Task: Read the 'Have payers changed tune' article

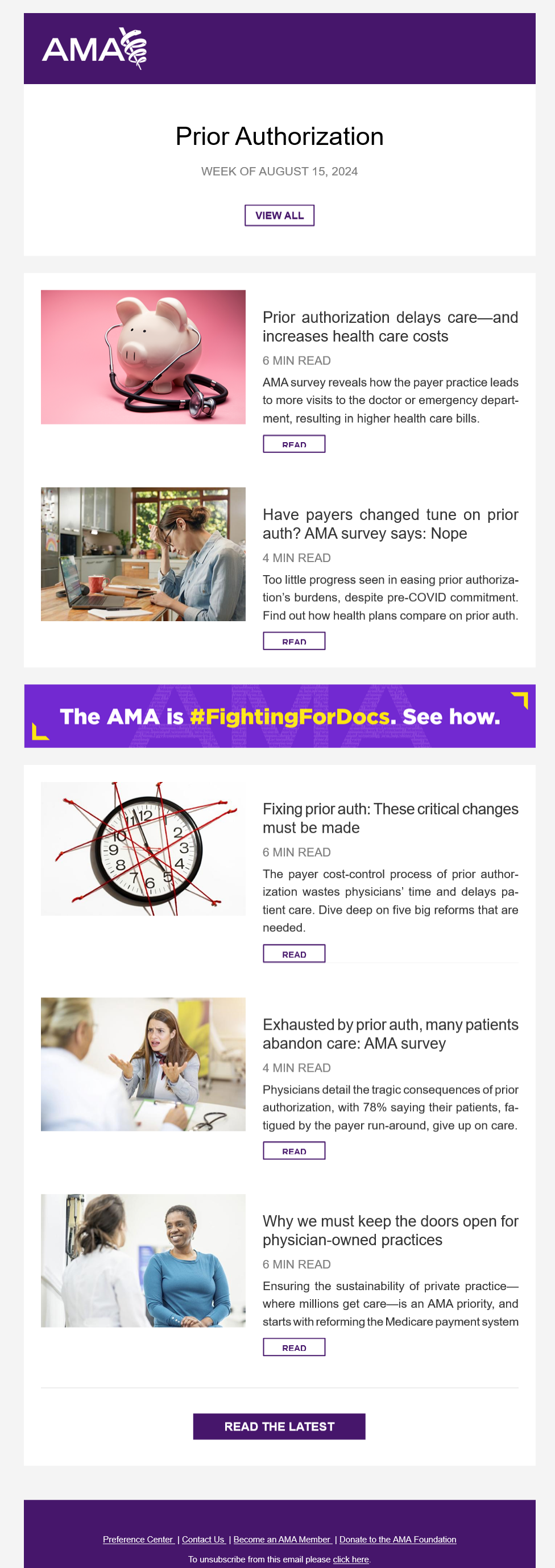Action: [293, 641]
